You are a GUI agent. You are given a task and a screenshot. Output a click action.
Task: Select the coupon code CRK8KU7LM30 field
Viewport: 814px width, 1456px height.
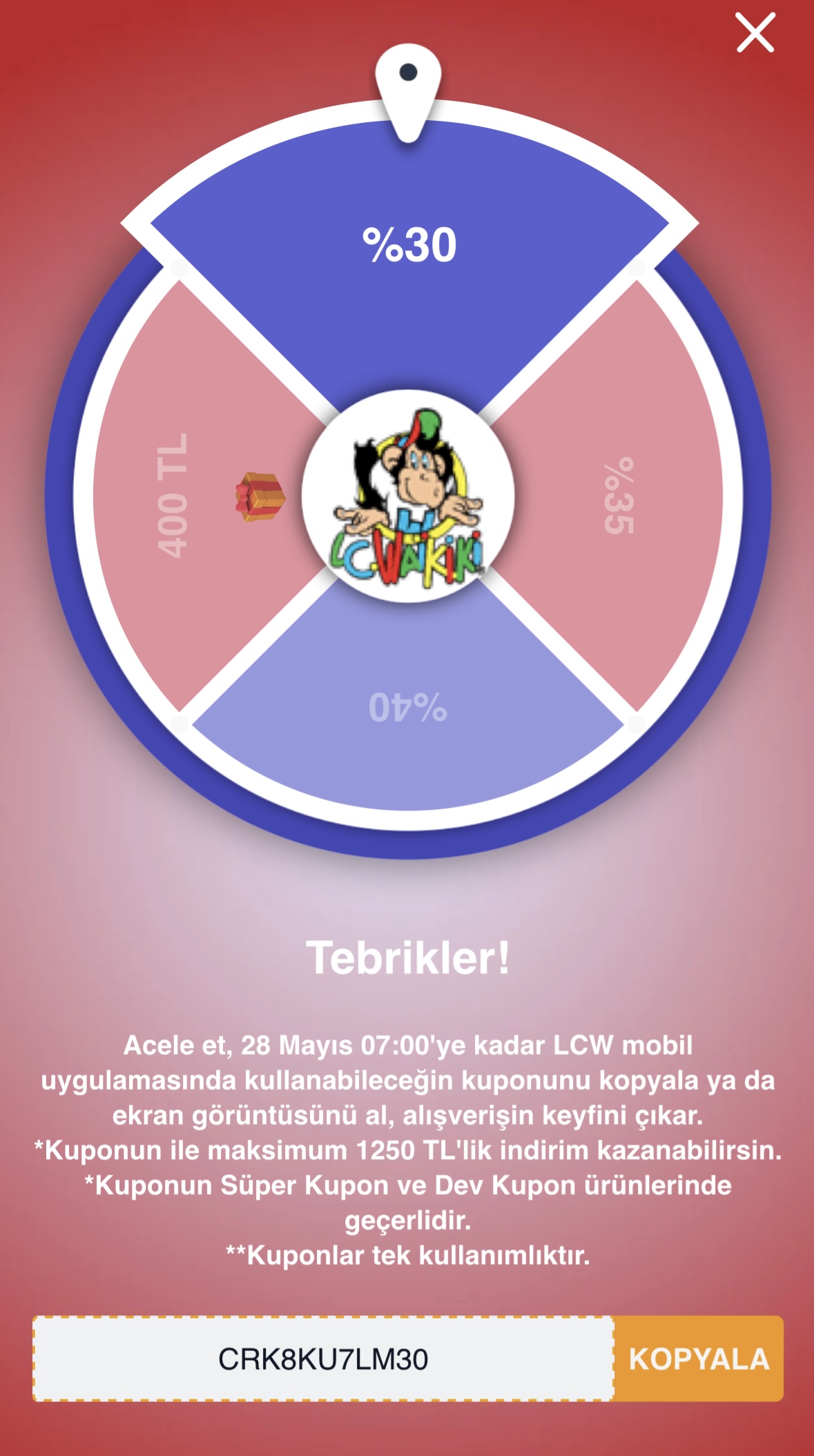[323, 1359]
